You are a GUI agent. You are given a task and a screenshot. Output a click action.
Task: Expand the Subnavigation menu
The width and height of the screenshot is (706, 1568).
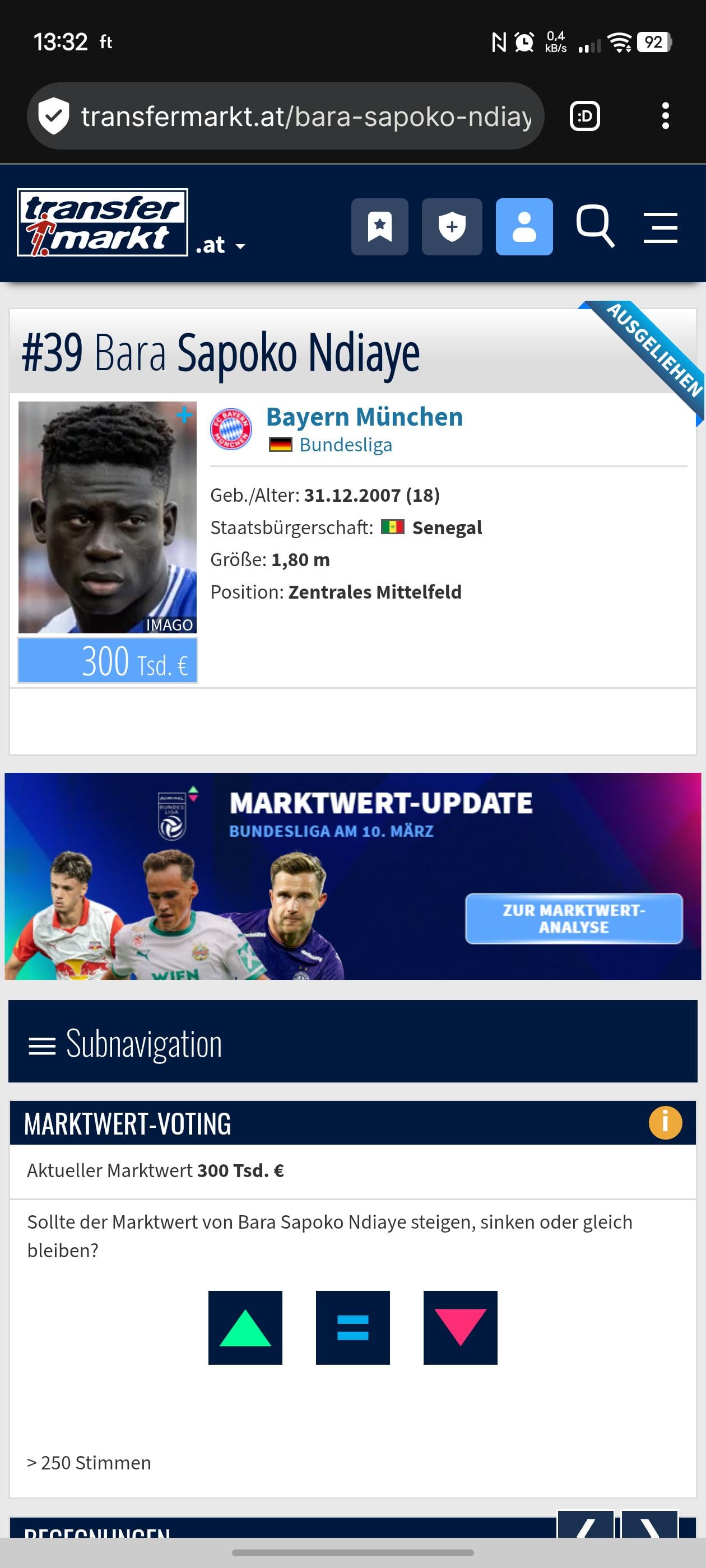(x=352, y=1044)
